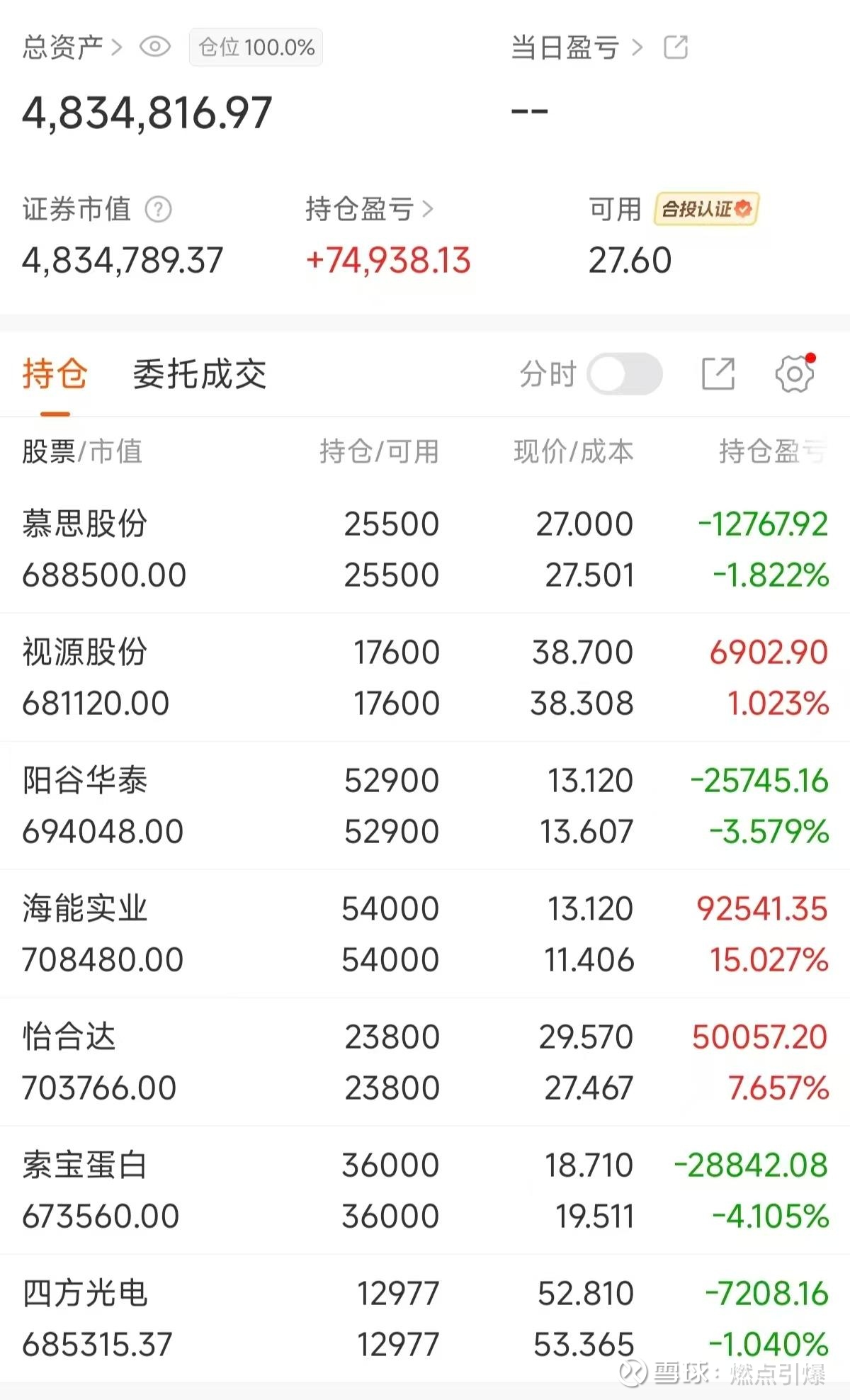Viewport: 850px width, 1400px height.
Task: Share the holdings list
Action: pyautogui.click(x=718, y=374)
